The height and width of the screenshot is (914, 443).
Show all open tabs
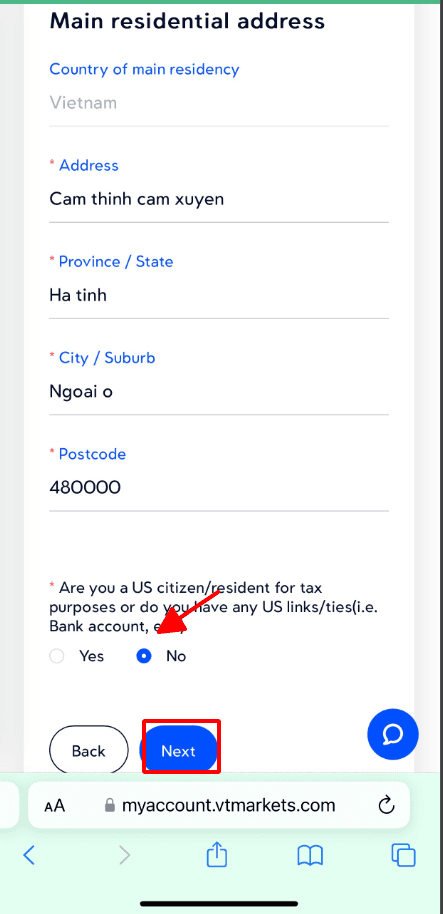403,855
